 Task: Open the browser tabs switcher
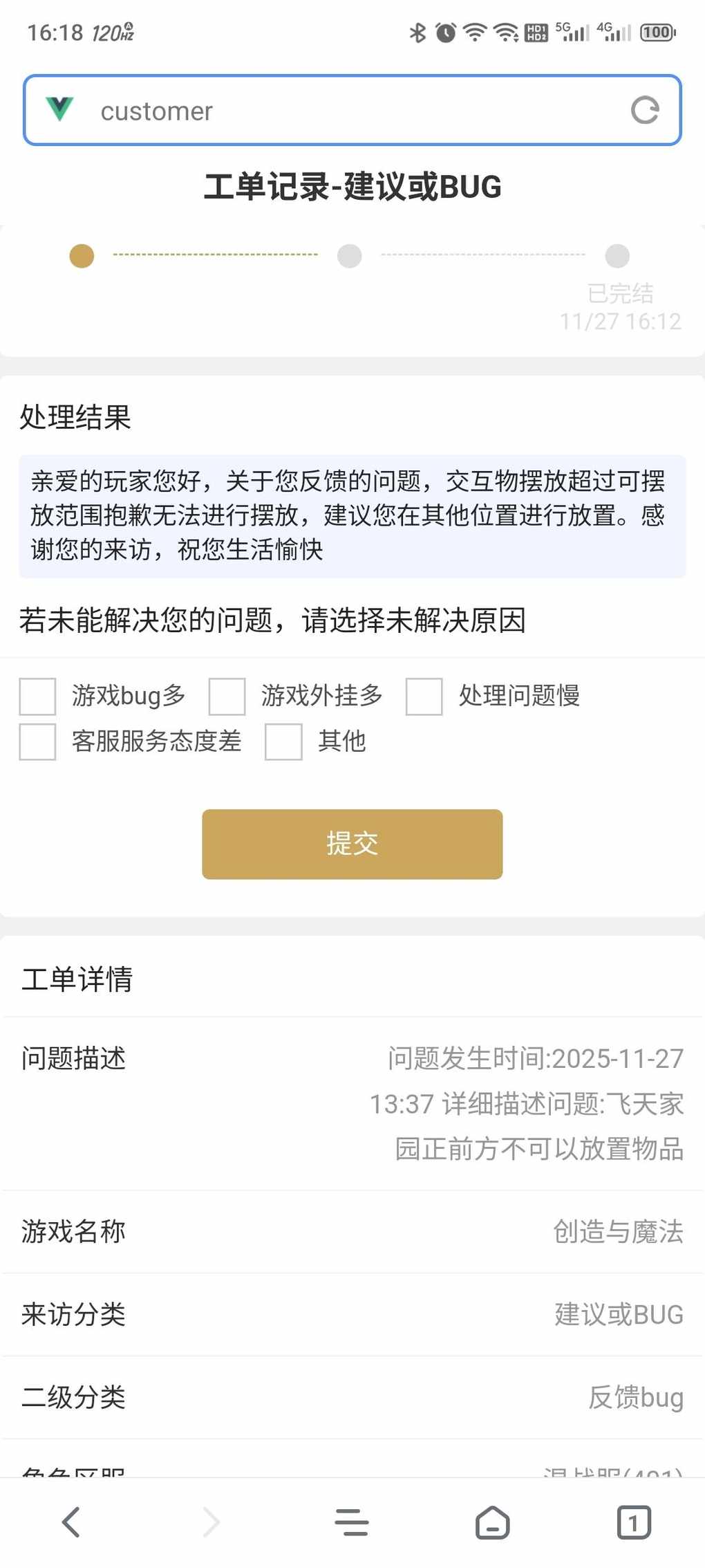(x=633, y=1522)
